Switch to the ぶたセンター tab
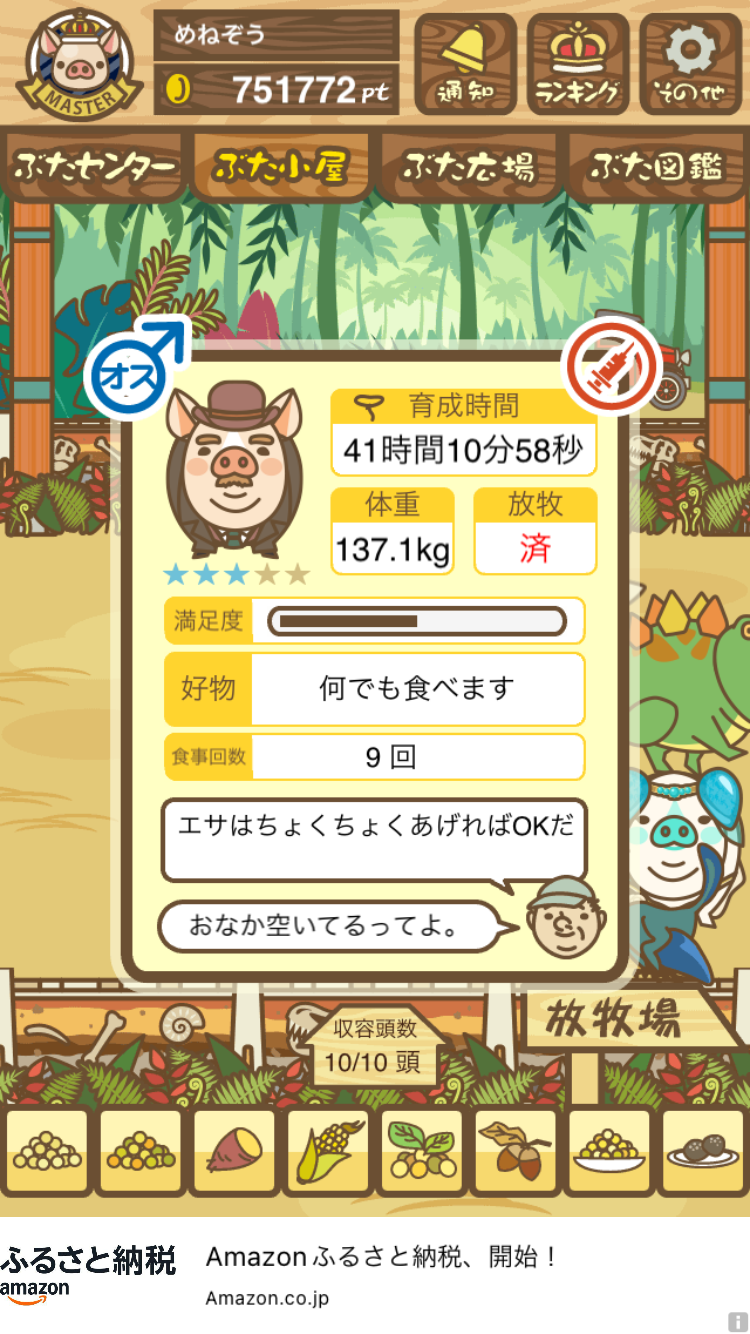The width and height of the screenshot is (750, 1334). point(95,167)
